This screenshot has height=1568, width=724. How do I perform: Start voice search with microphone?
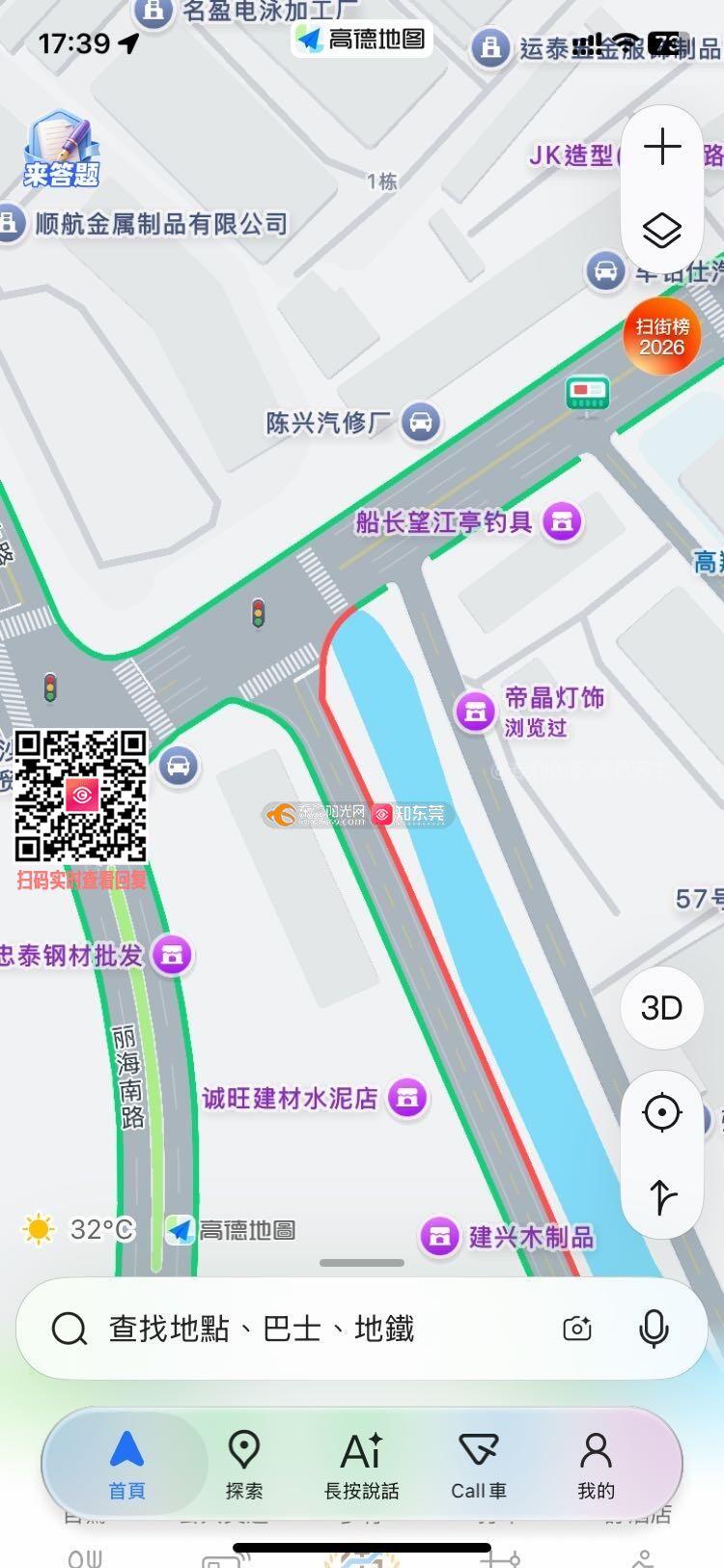point(654,1329)
